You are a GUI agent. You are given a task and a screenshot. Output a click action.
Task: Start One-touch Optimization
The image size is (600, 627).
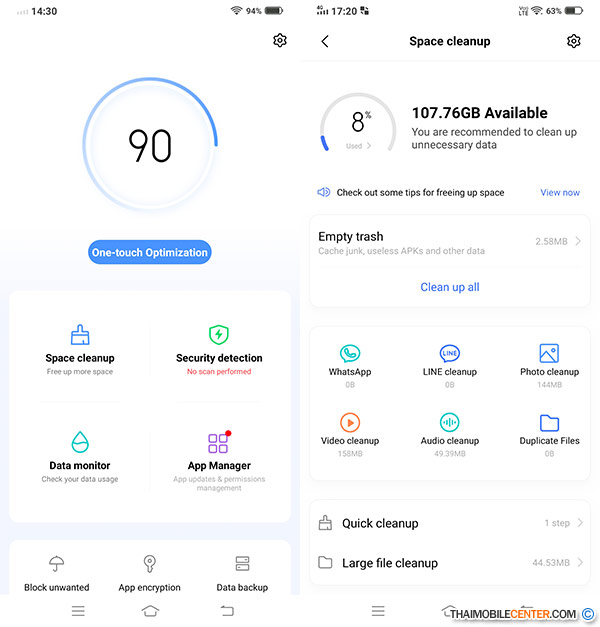150,253
